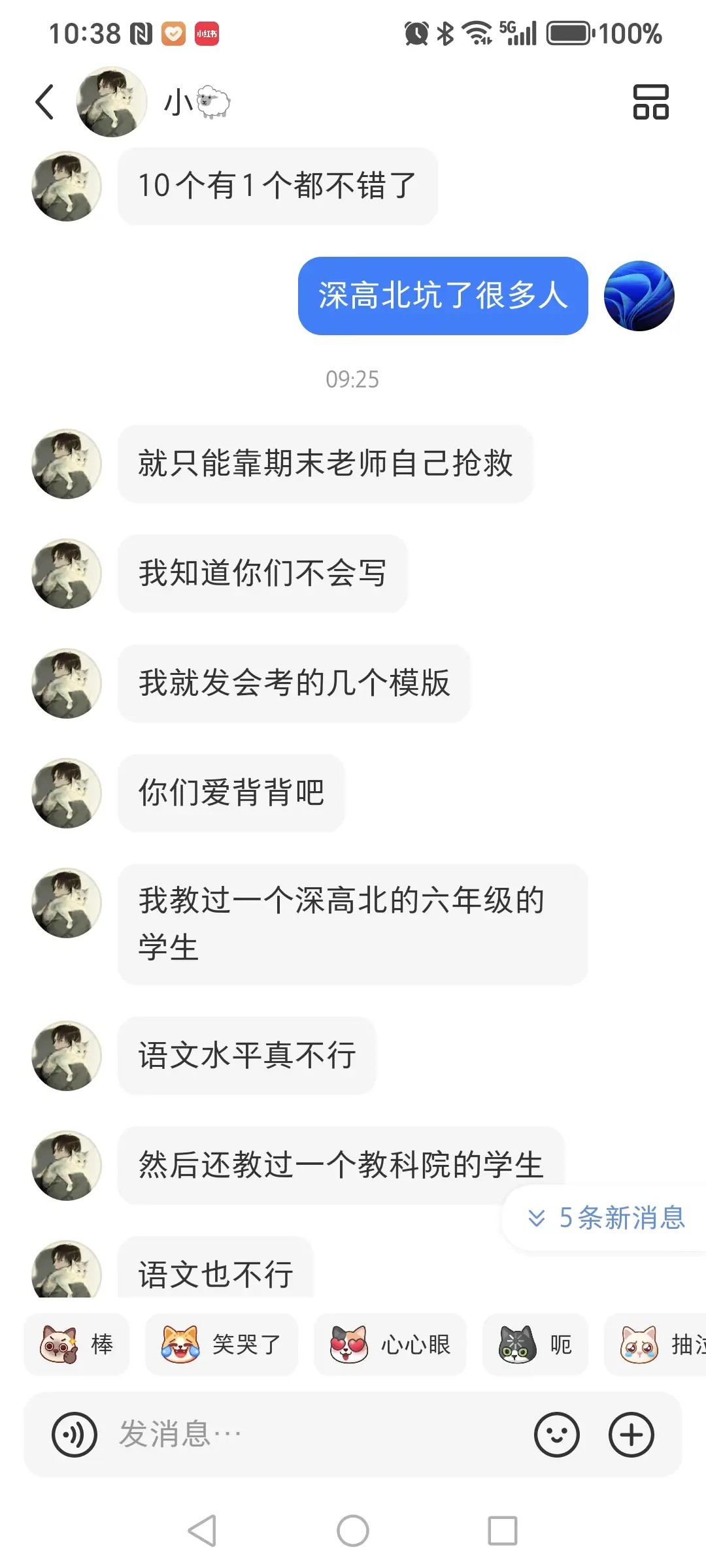Open the recent apps overview
Screen dimensions: 706x1568
pos(503,1531)
